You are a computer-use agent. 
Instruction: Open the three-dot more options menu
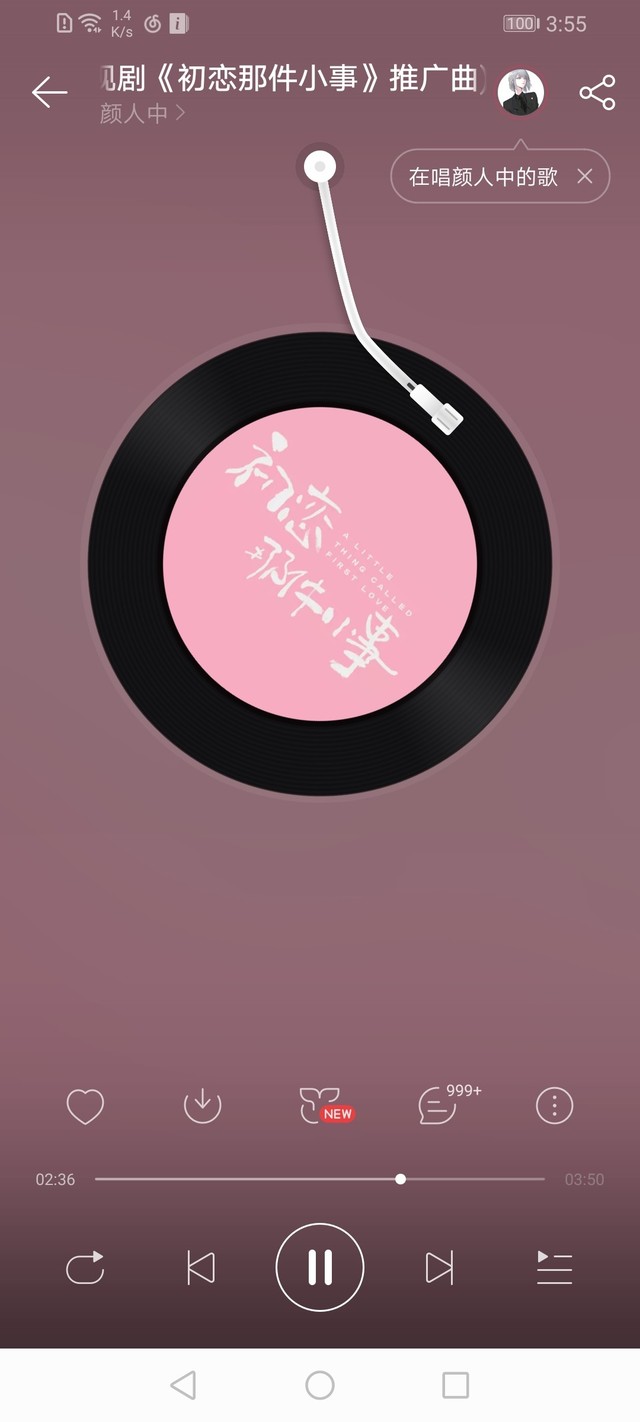(x=554, y=1105)
